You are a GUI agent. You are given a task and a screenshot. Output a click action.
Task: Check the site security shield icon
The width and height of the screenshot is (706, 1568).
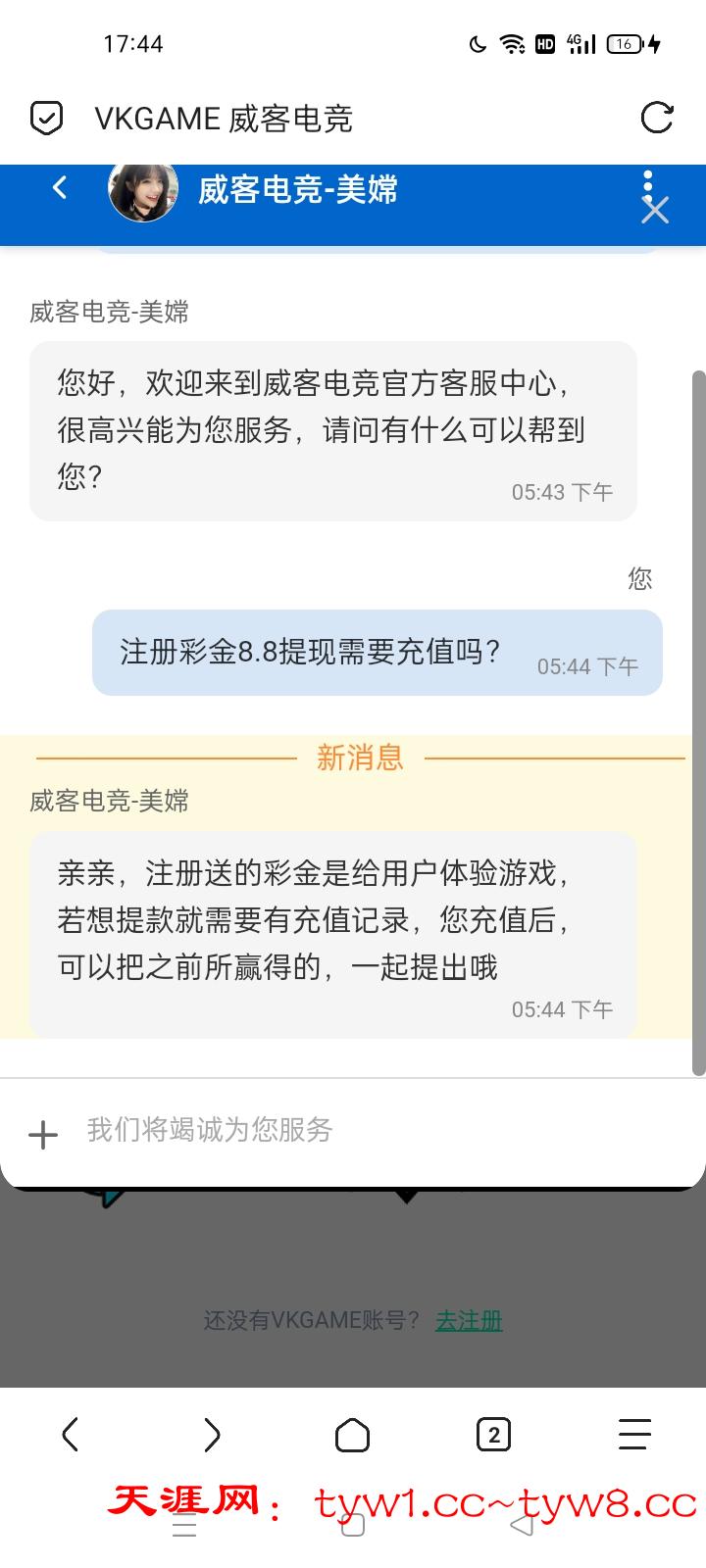coord(46,119)
